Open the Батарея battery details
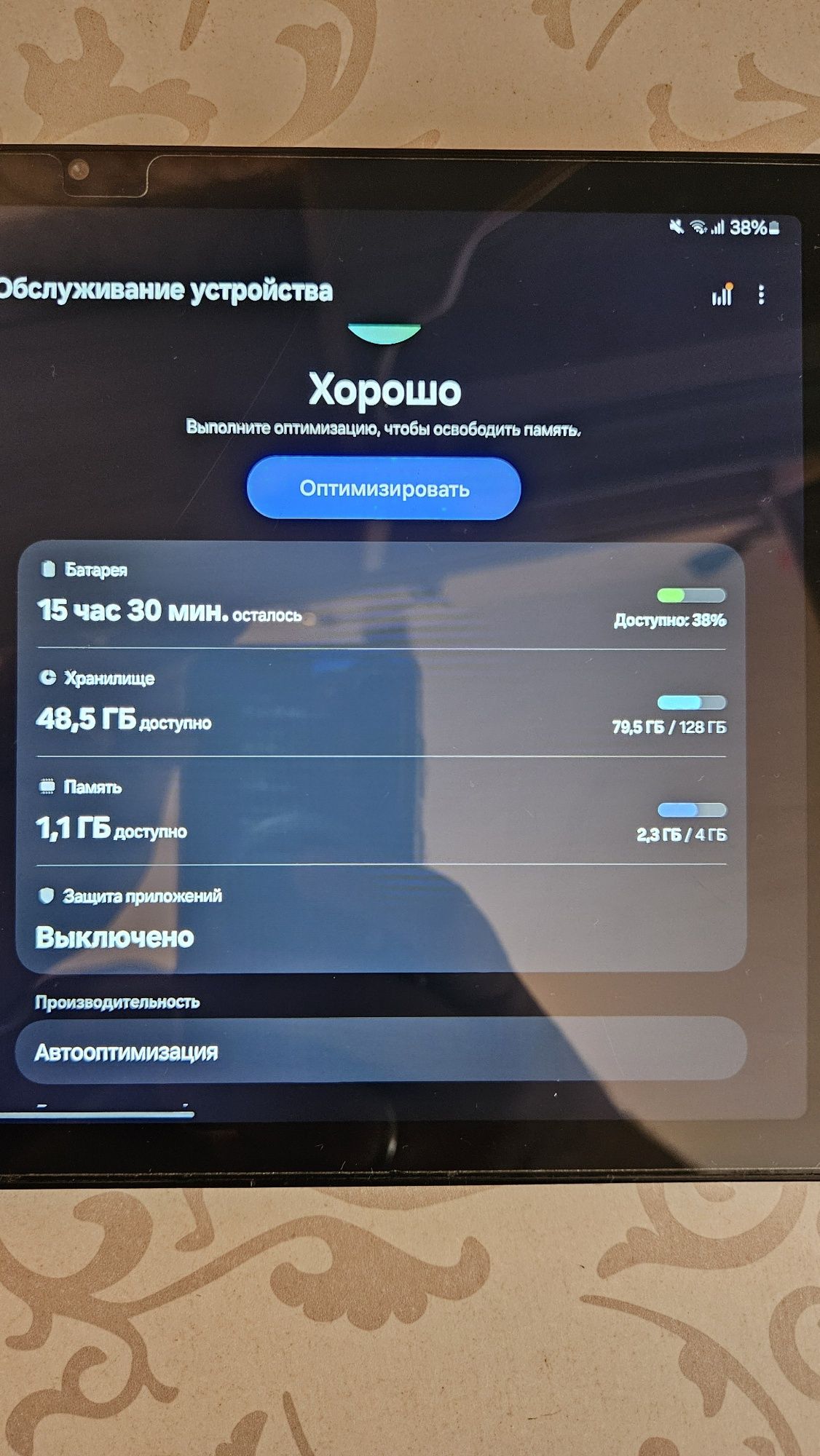 [x=382, y=596]
